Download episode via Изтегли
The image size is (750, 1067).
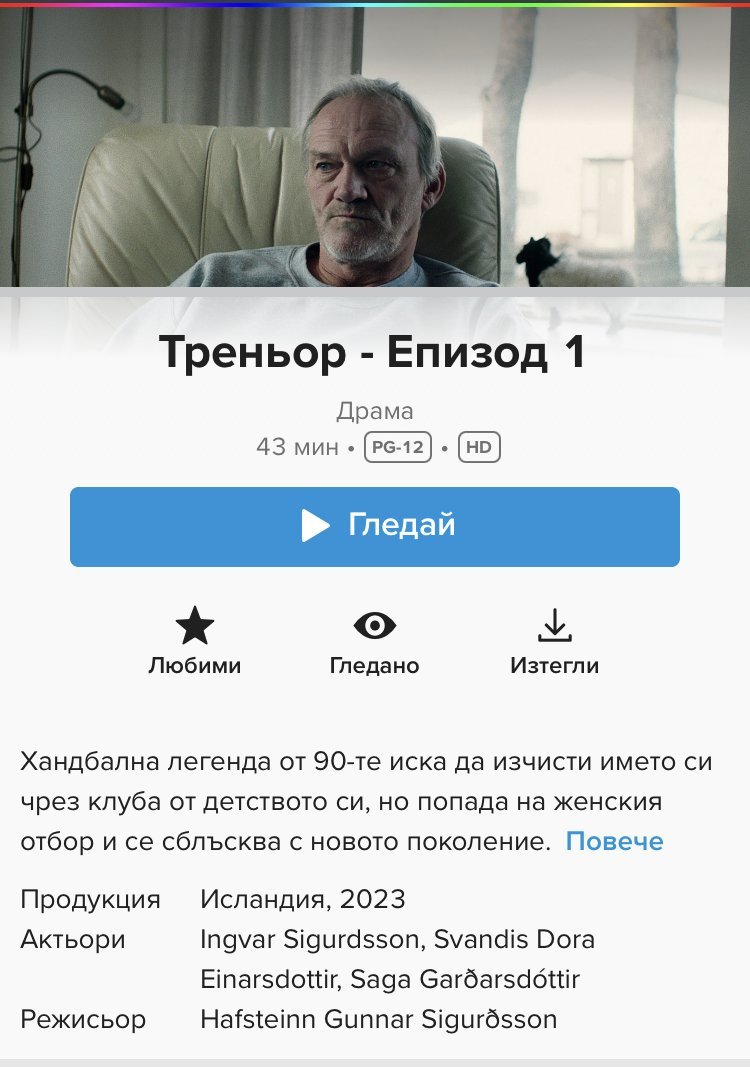(x=554, y=641)
